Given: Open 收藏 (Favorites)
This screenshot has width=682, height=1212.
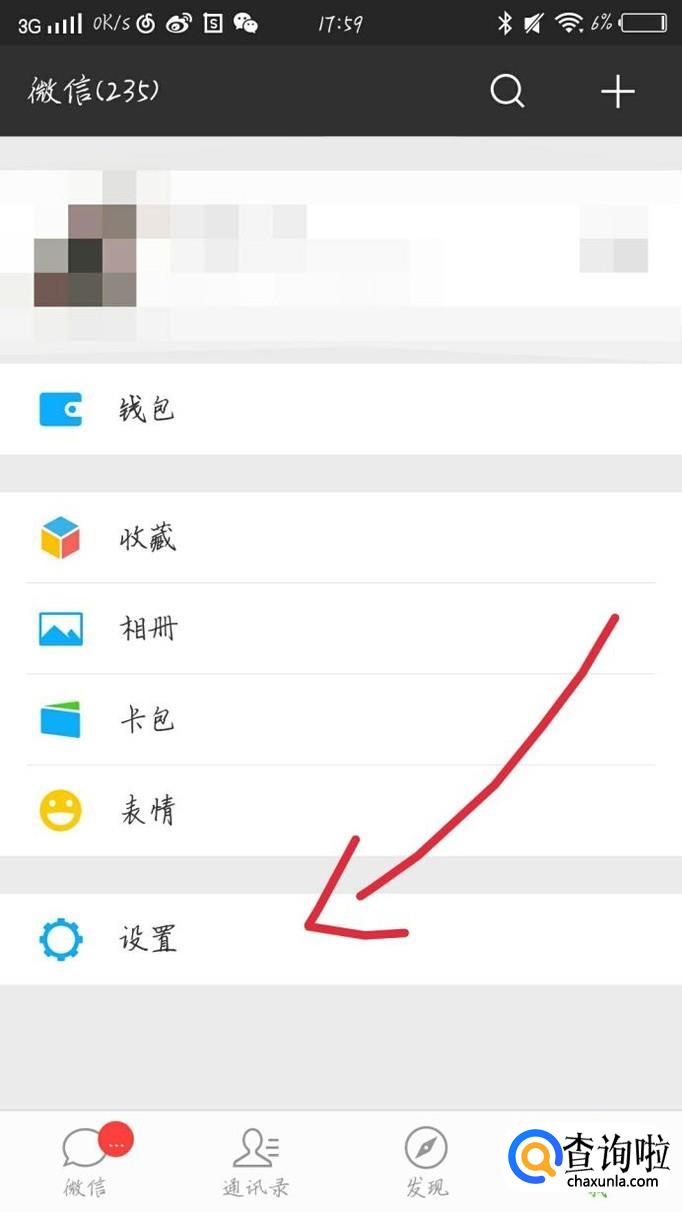Looking at the screenshot, I should [341, 538].
